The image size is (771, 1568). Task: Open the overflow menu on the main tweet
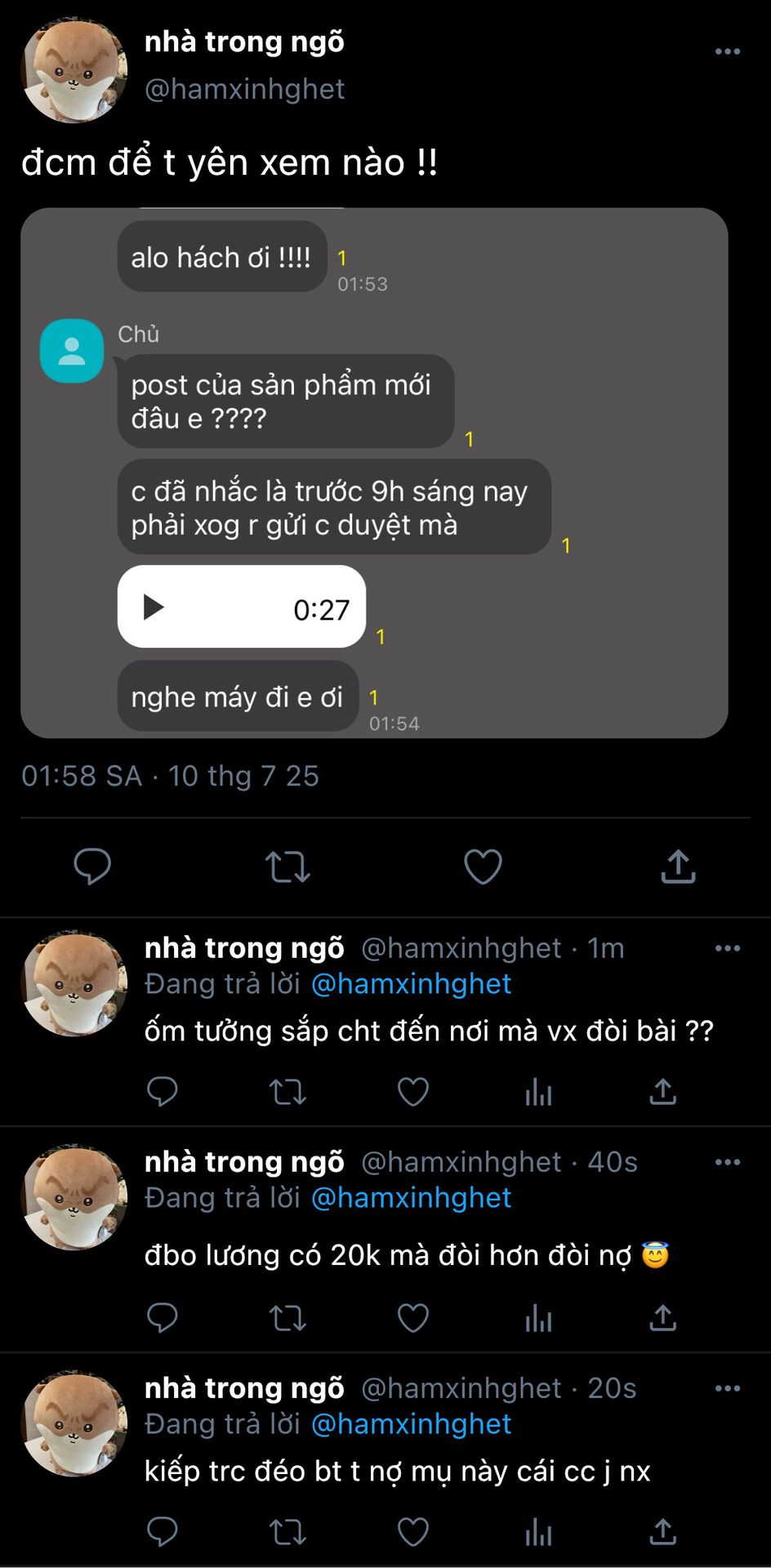click(x=727, y=51)
